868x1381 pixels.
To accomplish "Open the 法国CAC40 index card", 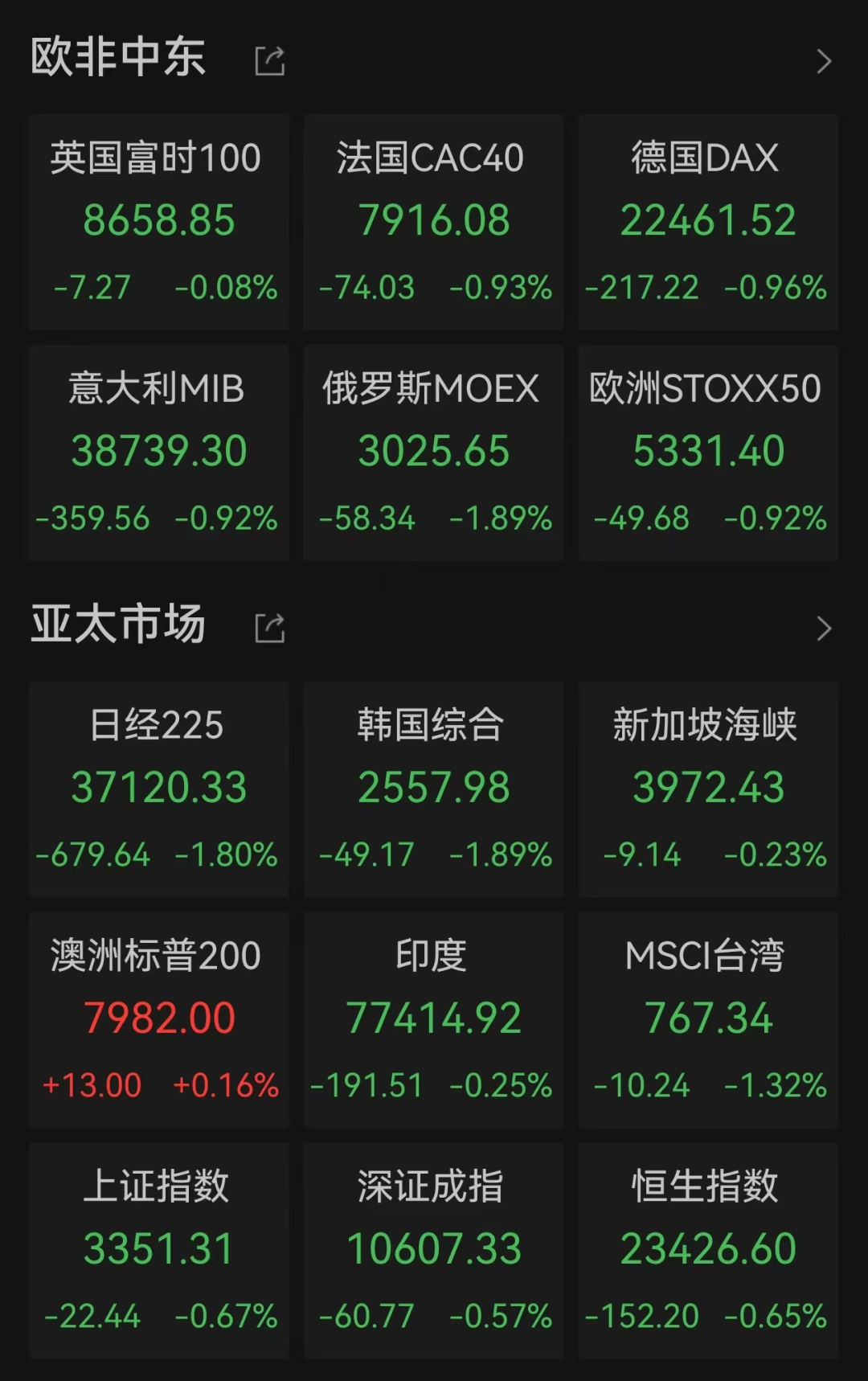I will [433, 222].
